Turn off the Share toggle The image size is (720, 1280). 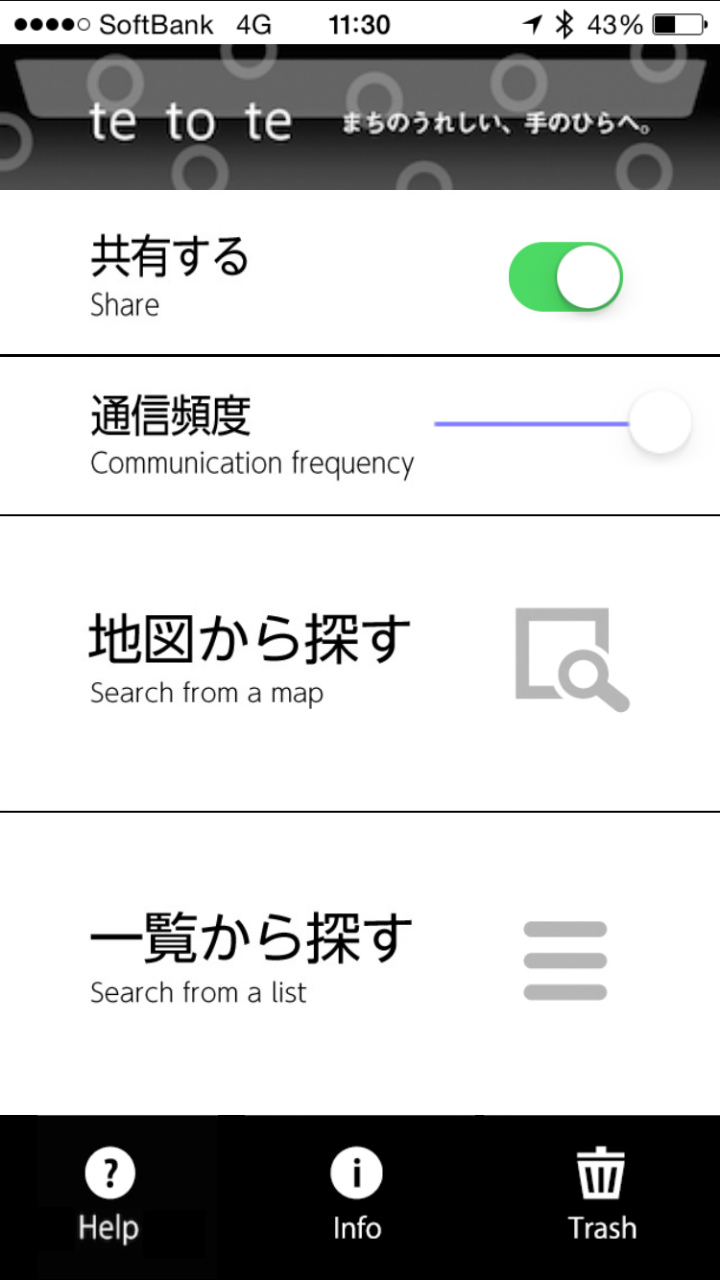(566, 276)
